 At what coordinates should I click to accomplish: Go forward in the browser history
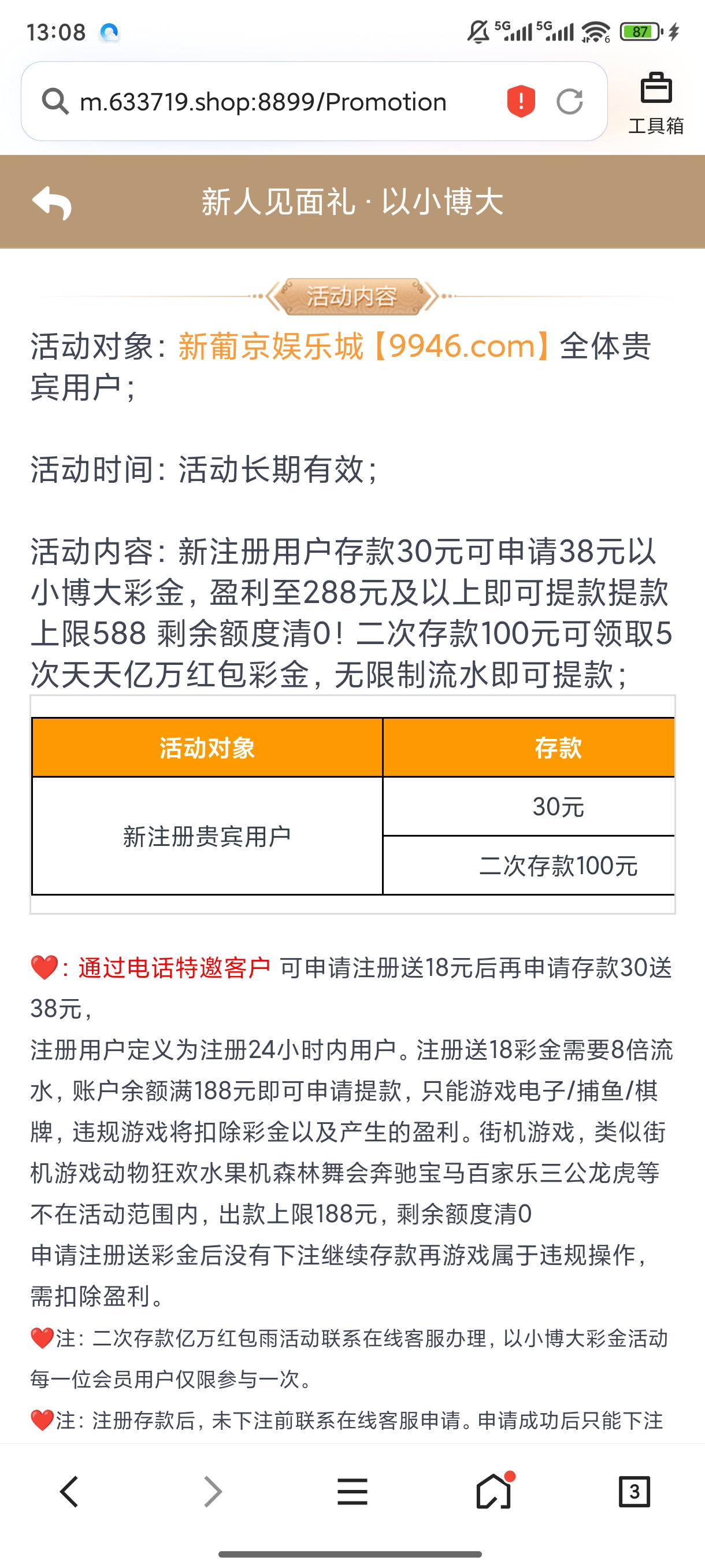tap(211, 1491)
